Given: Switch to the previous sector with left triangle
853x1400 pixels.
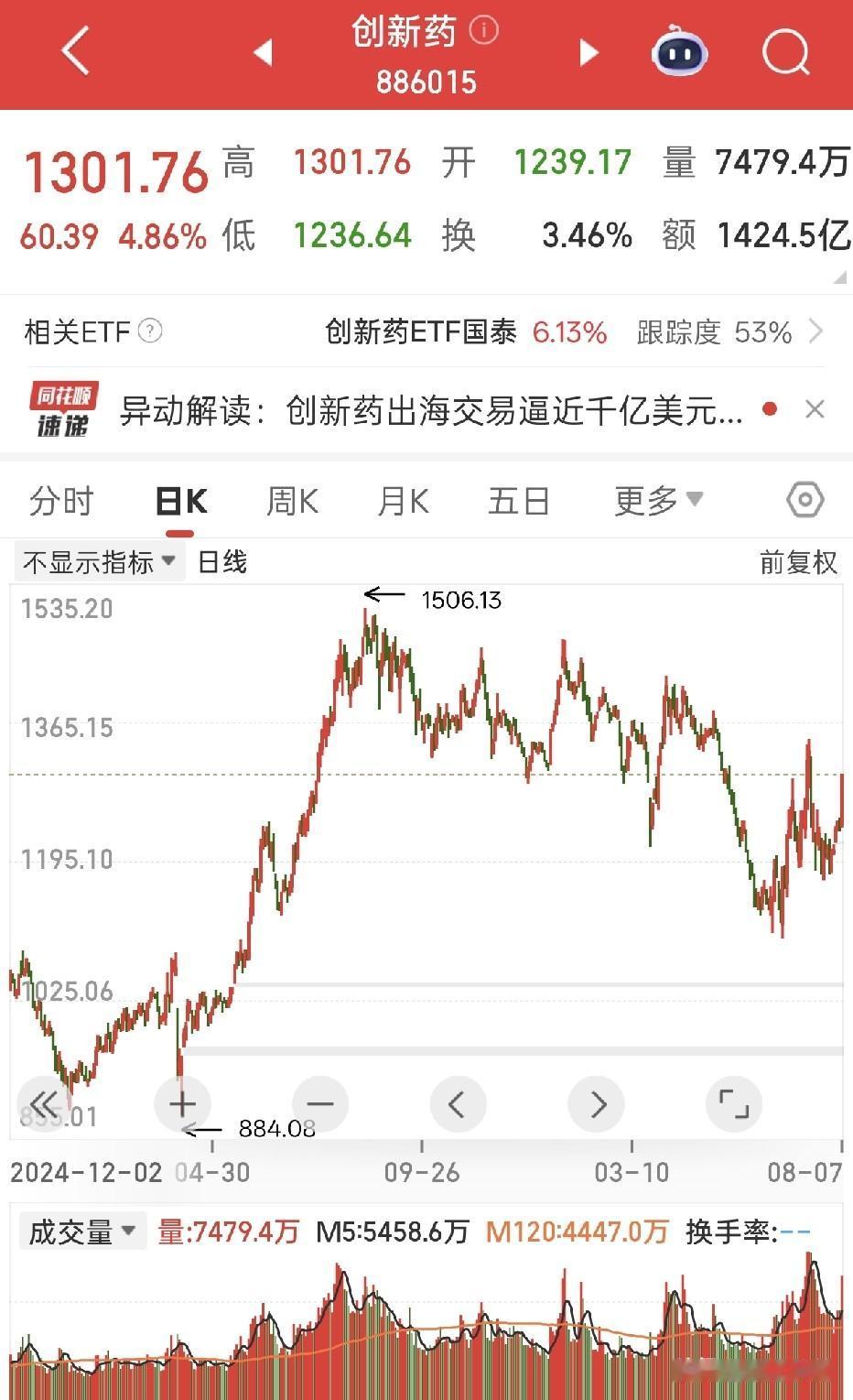Looking at the screenshot, I should point(264,52).
